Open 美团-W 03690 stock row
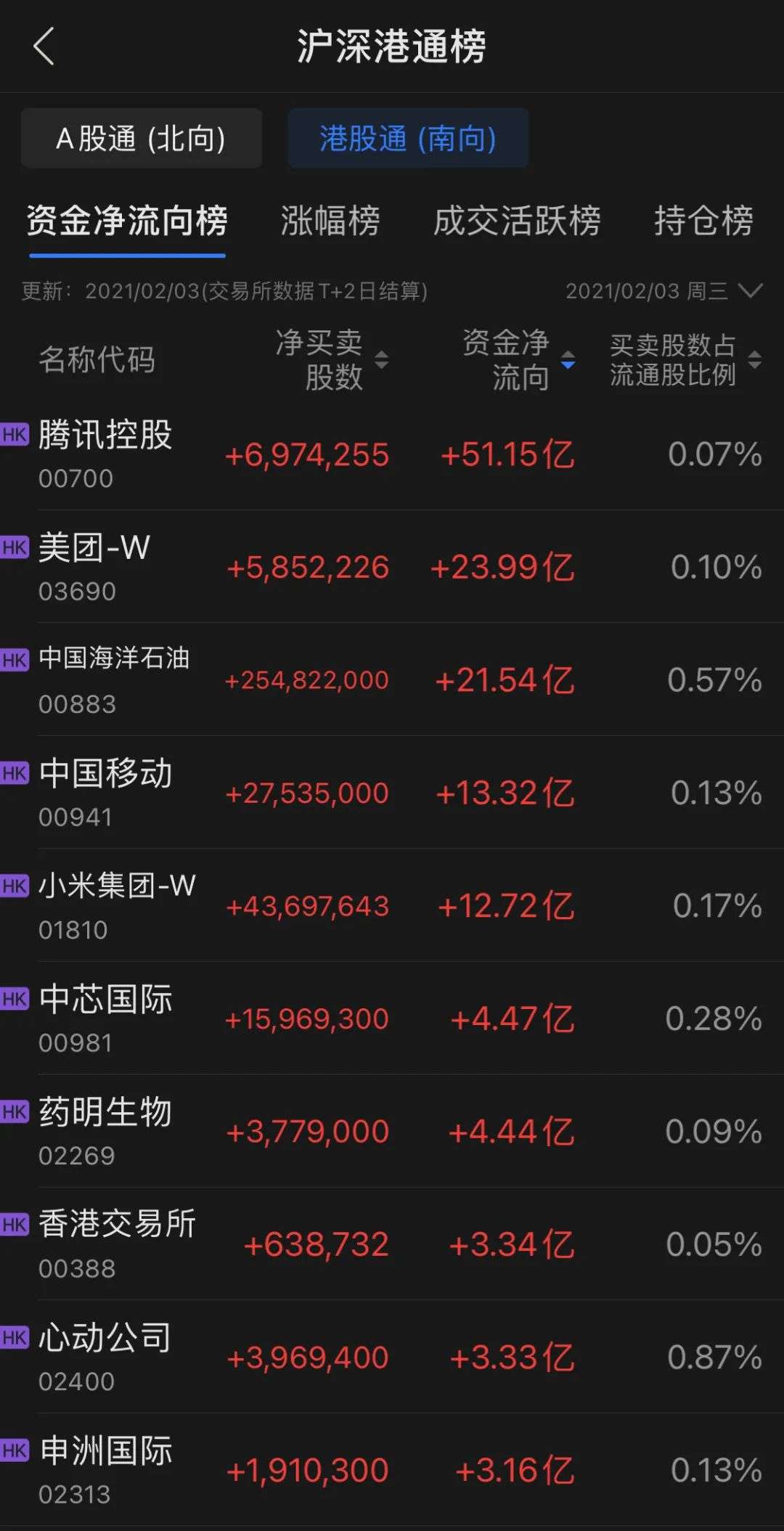Image resolution: width=784 pixels, height=1531 pixels. click(392, 567)
